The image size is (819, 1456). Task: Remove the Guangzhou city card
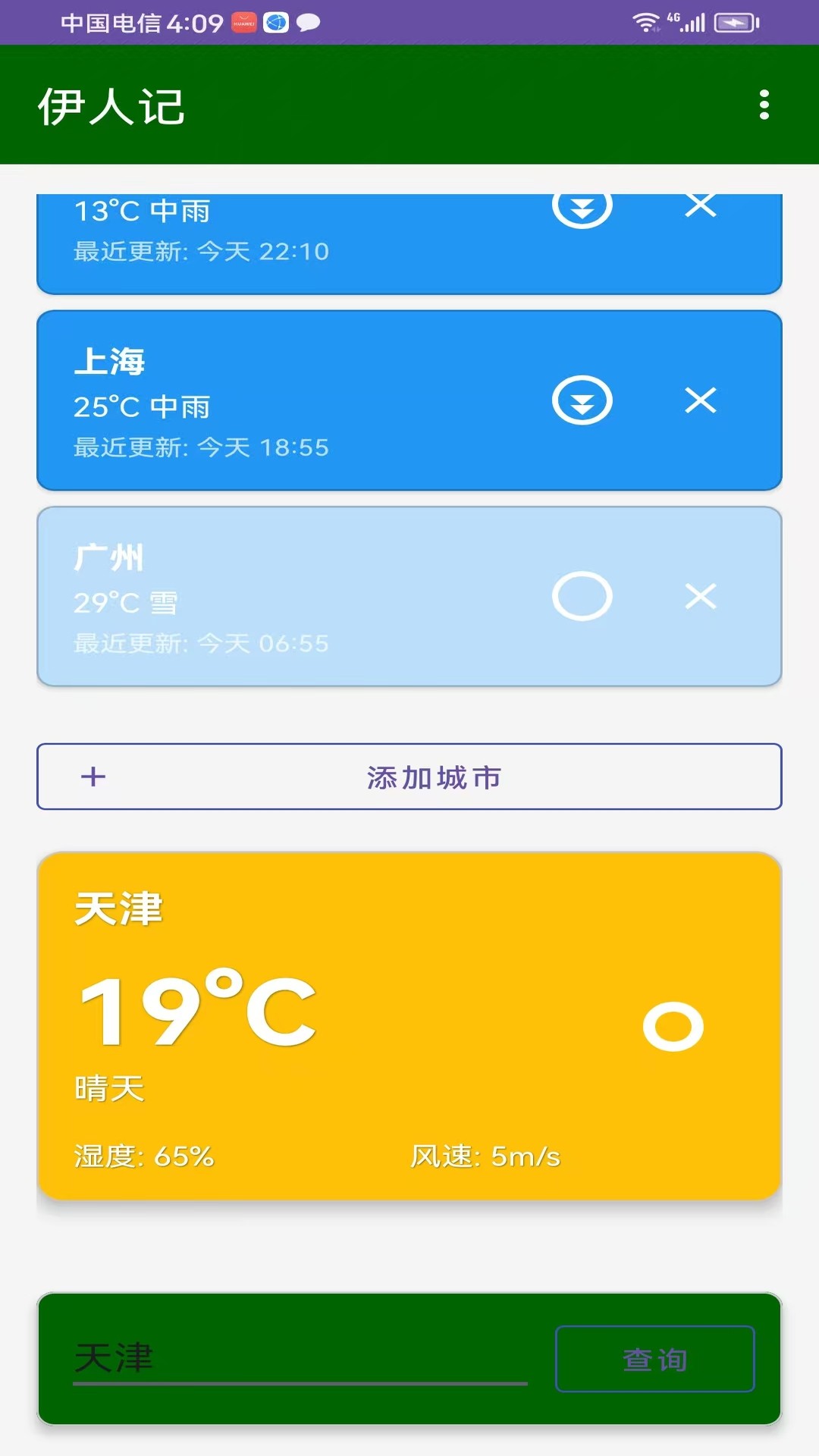click(x=701, y=598)
